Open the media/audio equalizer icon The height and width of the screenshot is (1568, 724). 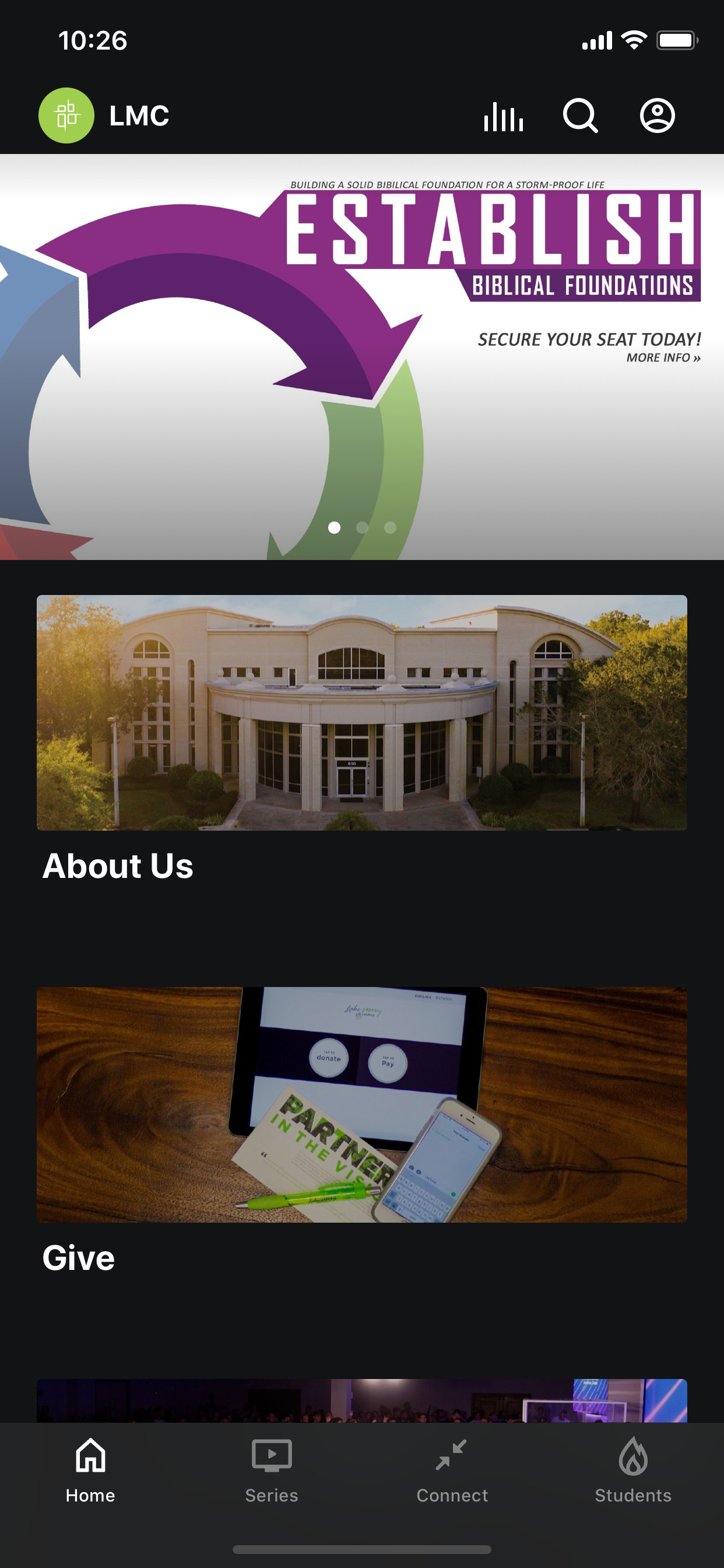pyautogui.click(x=502, y=116)
